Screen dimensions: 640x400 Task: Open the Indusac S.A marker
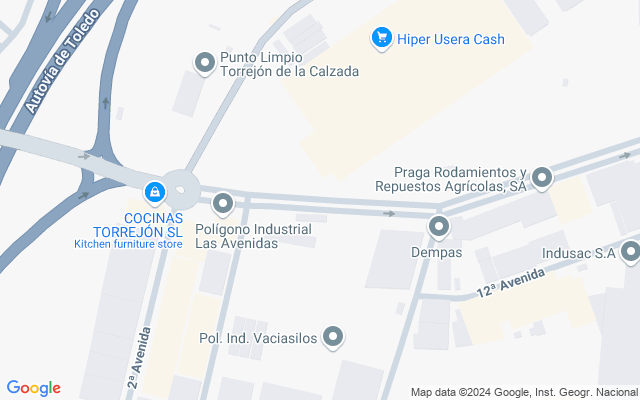coord(629,253)
